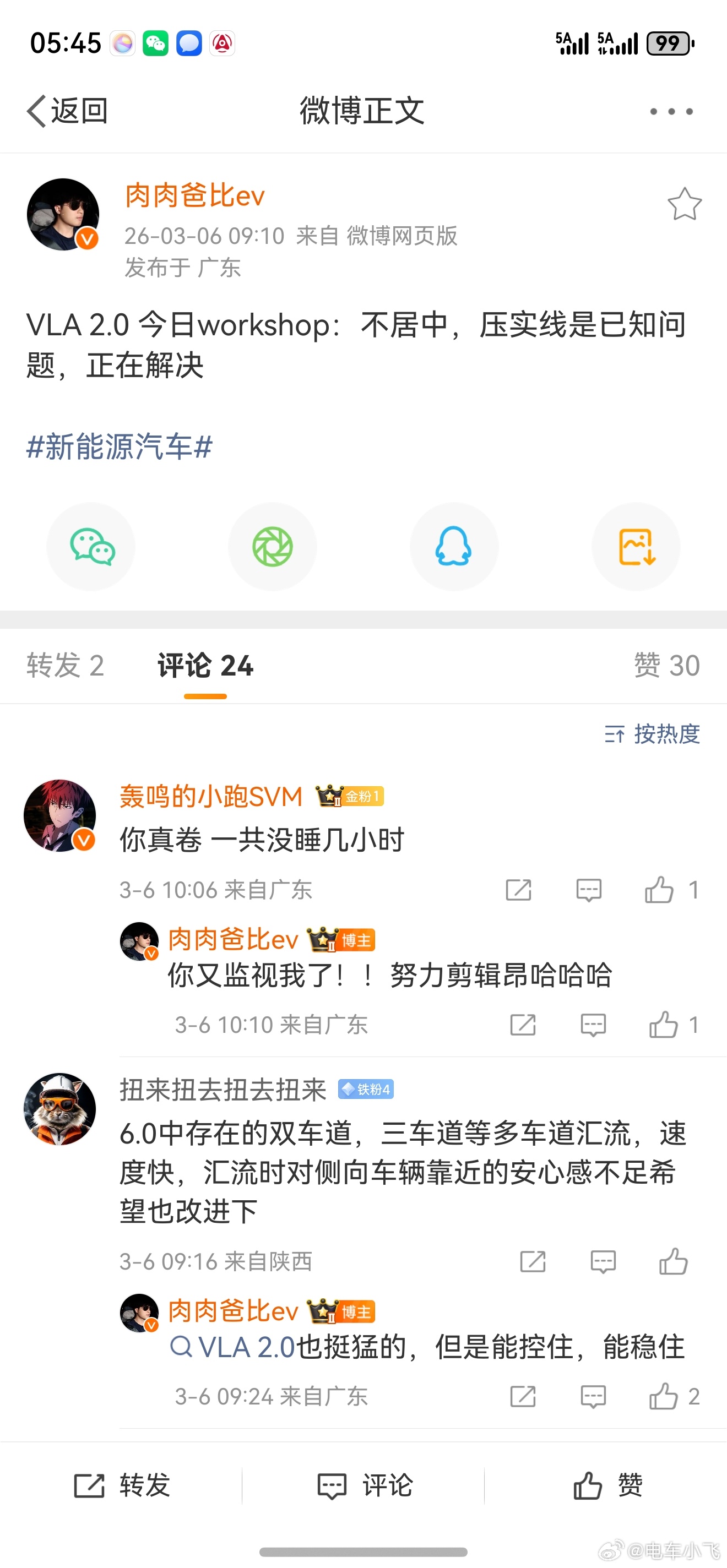The width and height of the screenshot is (727, 1568).
Task: Save the post as an image
Action: pos(636,546)
